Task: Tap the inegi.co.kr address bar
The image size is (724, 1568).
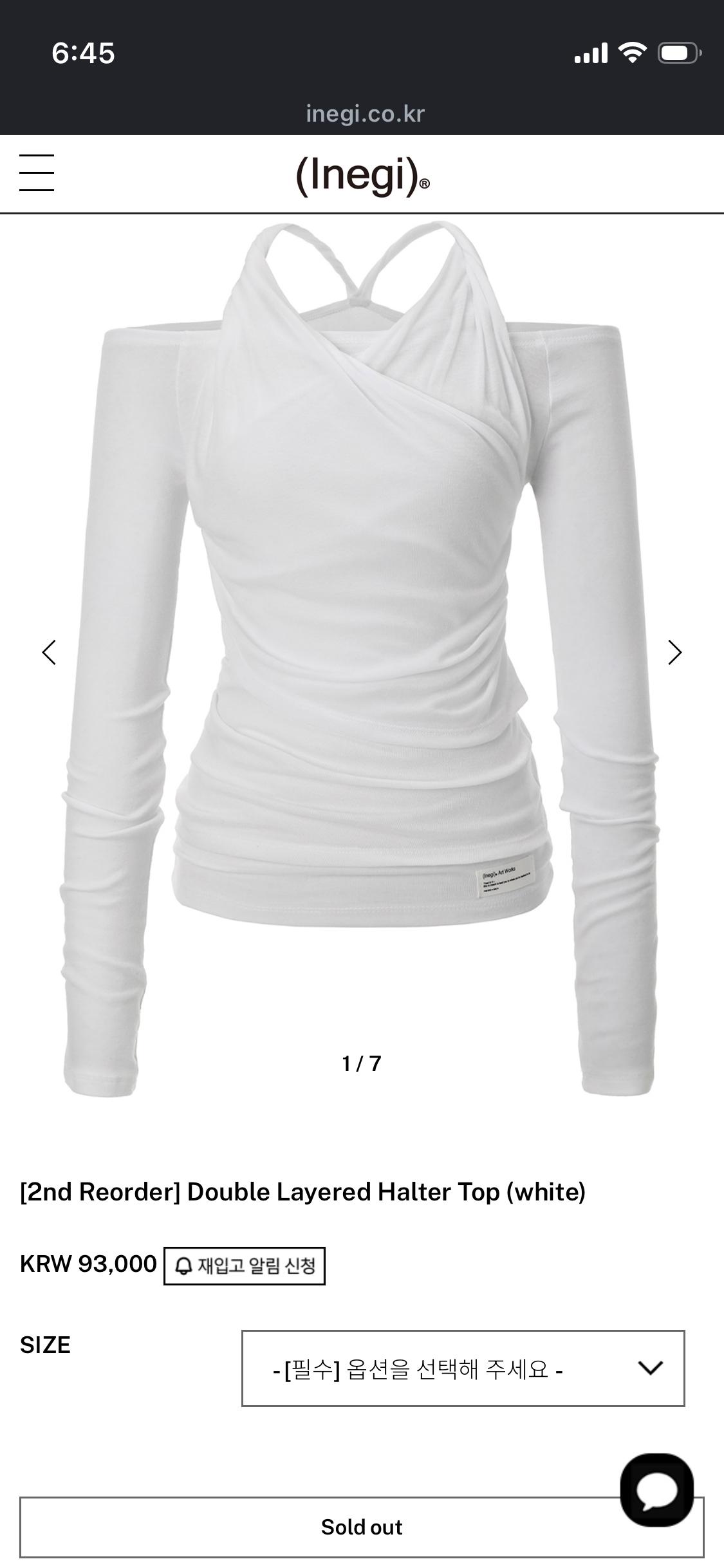Action: click(x=365, y=114)
